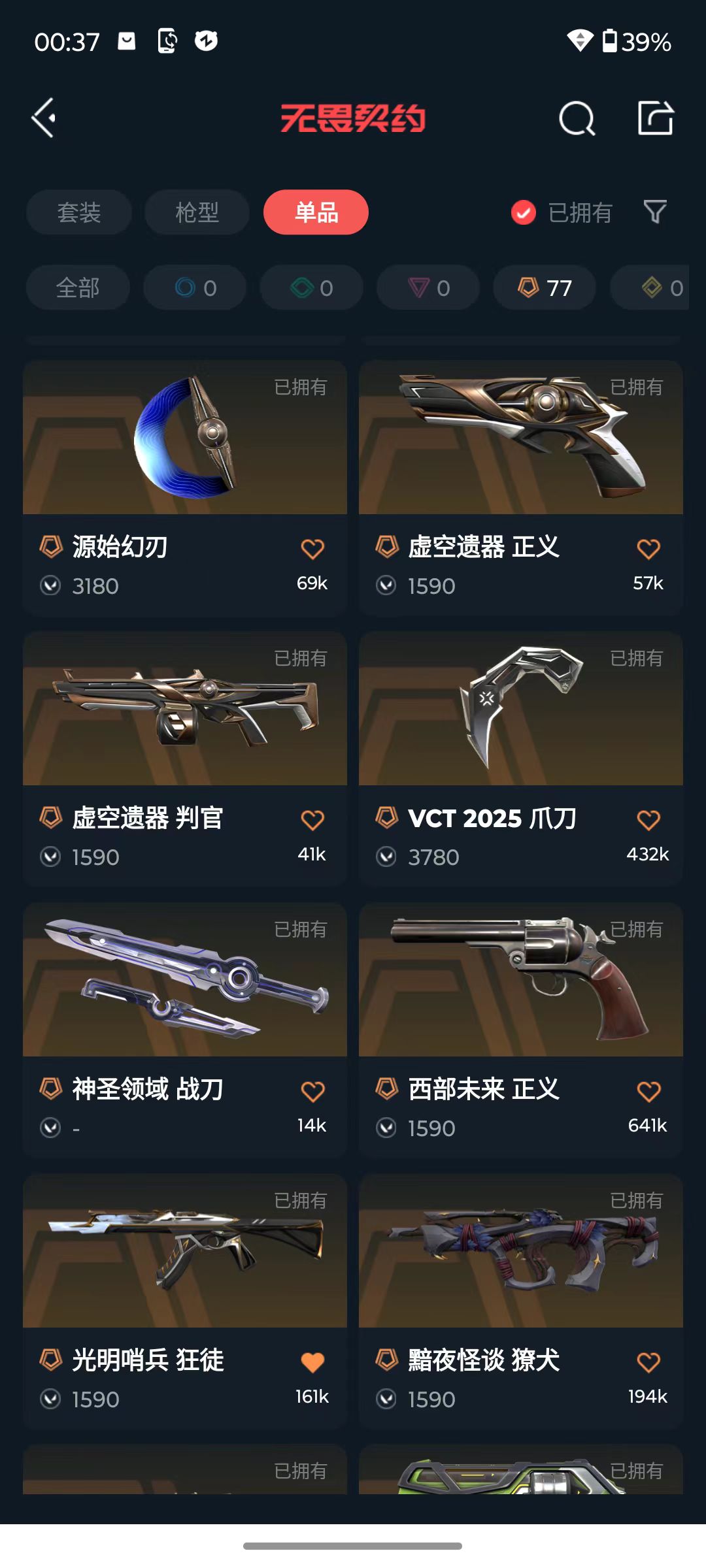Go back using the arrow
This screenshot has height=1568, width=706.
click(x=44, y=118)
